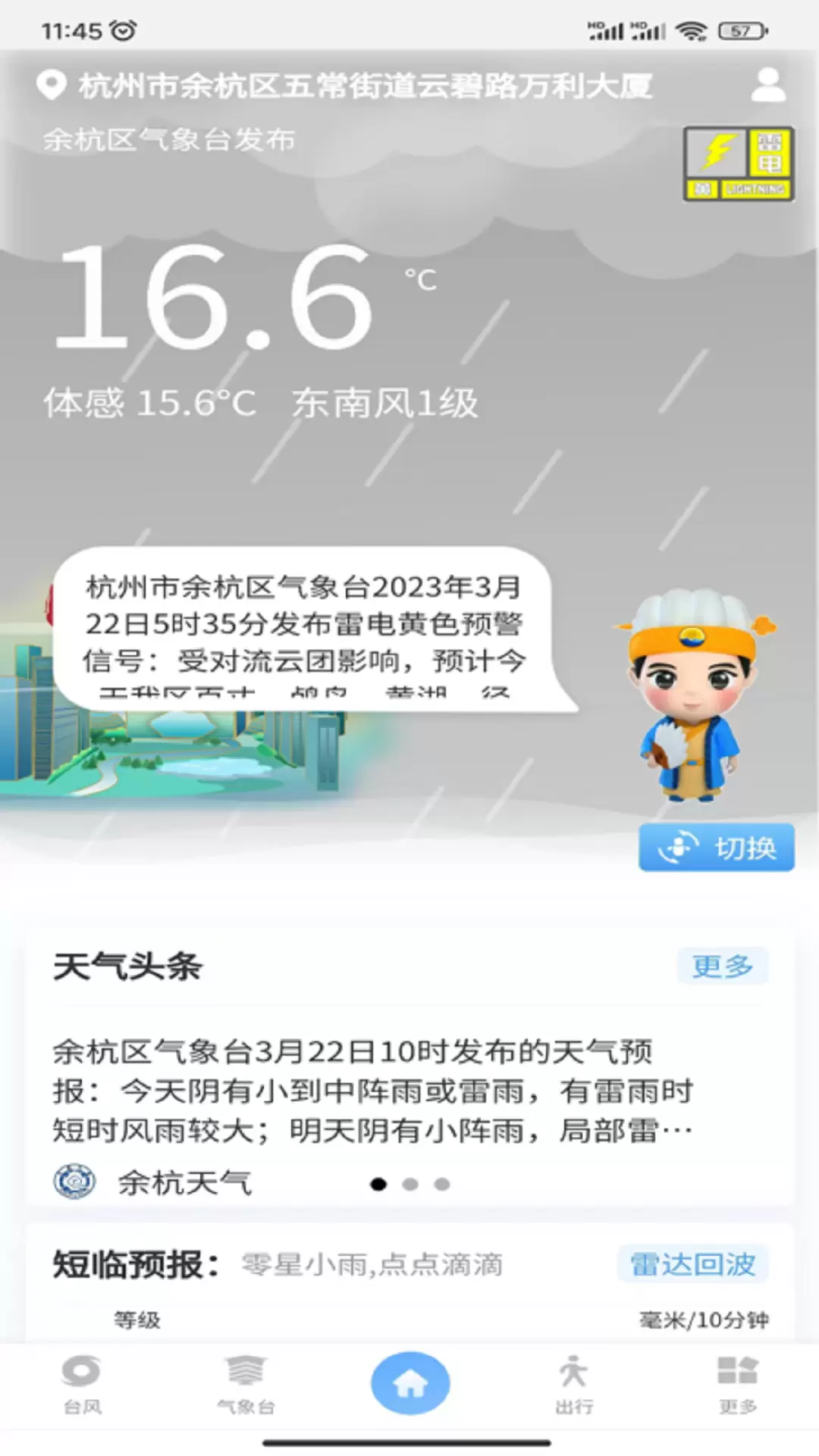
Task: Tap the 切换 switch button
Action: coord(717,847)
